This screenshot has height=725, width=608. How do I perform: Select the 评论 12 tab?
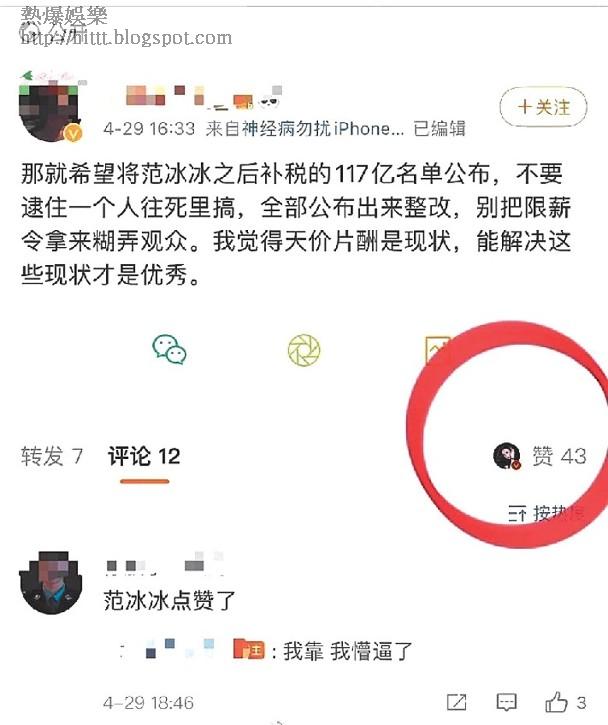pos(144,457)
